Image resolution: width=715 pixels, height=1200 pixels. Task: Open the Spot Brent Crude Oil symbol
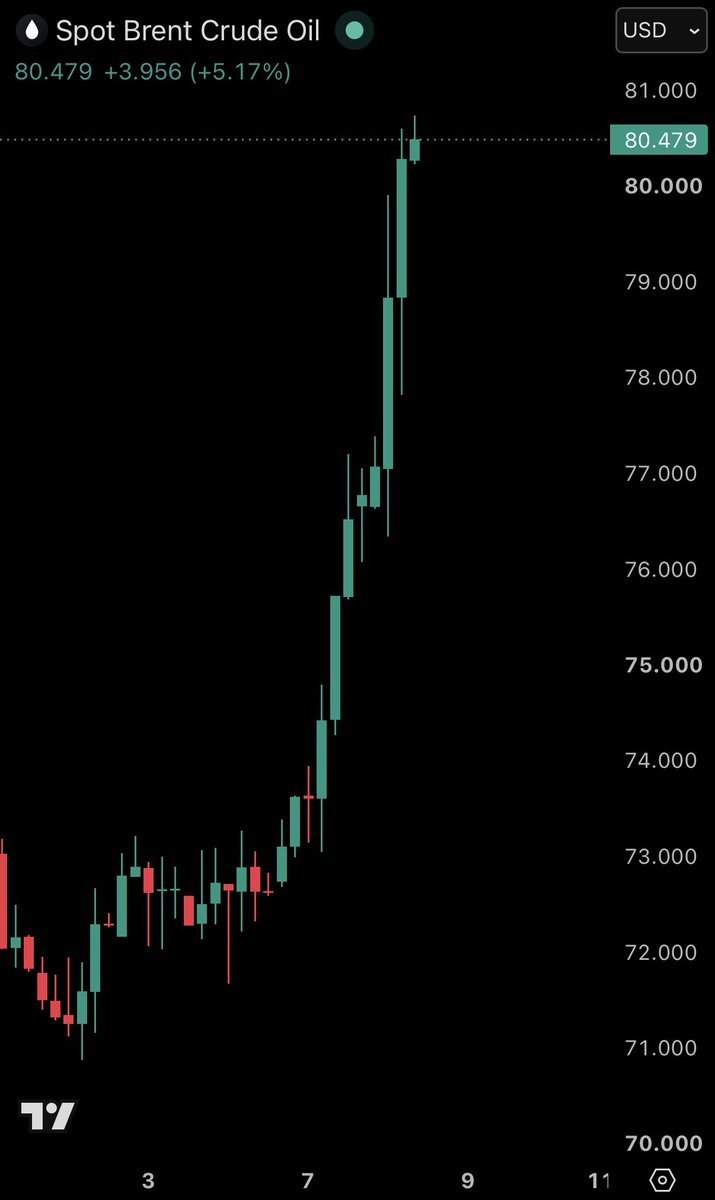pos(188,31)
